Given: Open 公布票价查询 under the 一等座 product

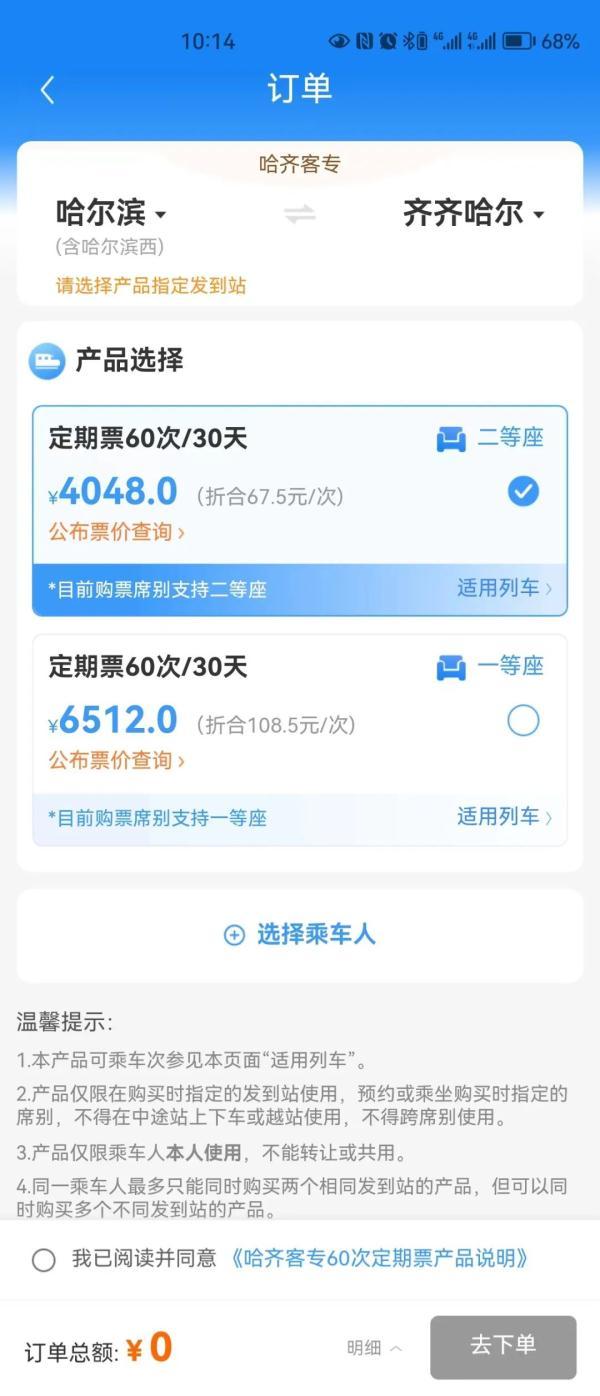Looking at the screenshot, I should (x=117, y=761).
